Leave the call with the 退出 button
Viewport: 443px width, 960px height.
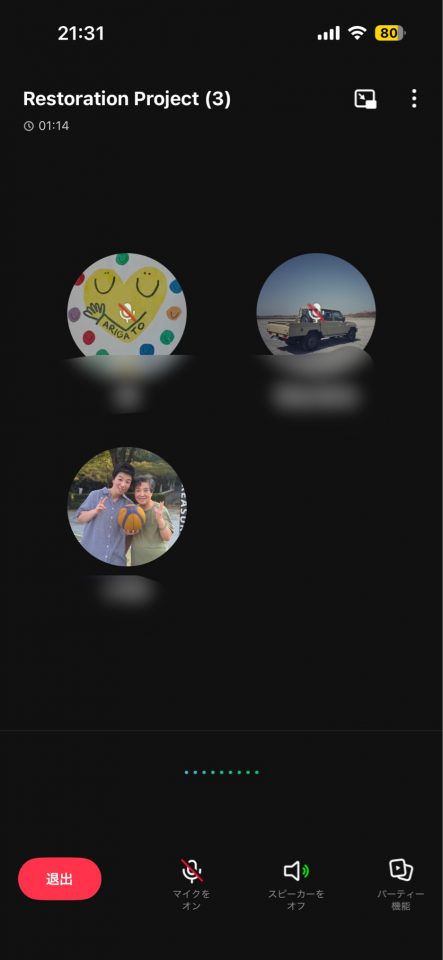coord(59,879)
